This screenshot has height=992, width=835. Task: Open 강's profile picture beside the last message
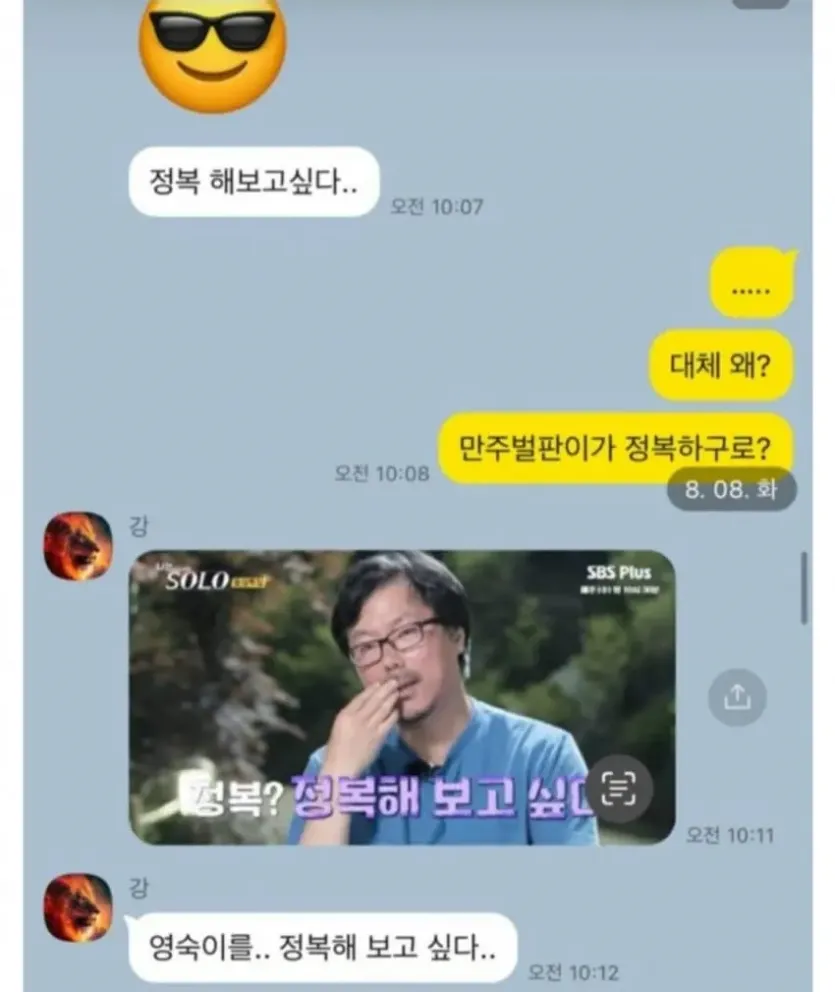point(78,907)
